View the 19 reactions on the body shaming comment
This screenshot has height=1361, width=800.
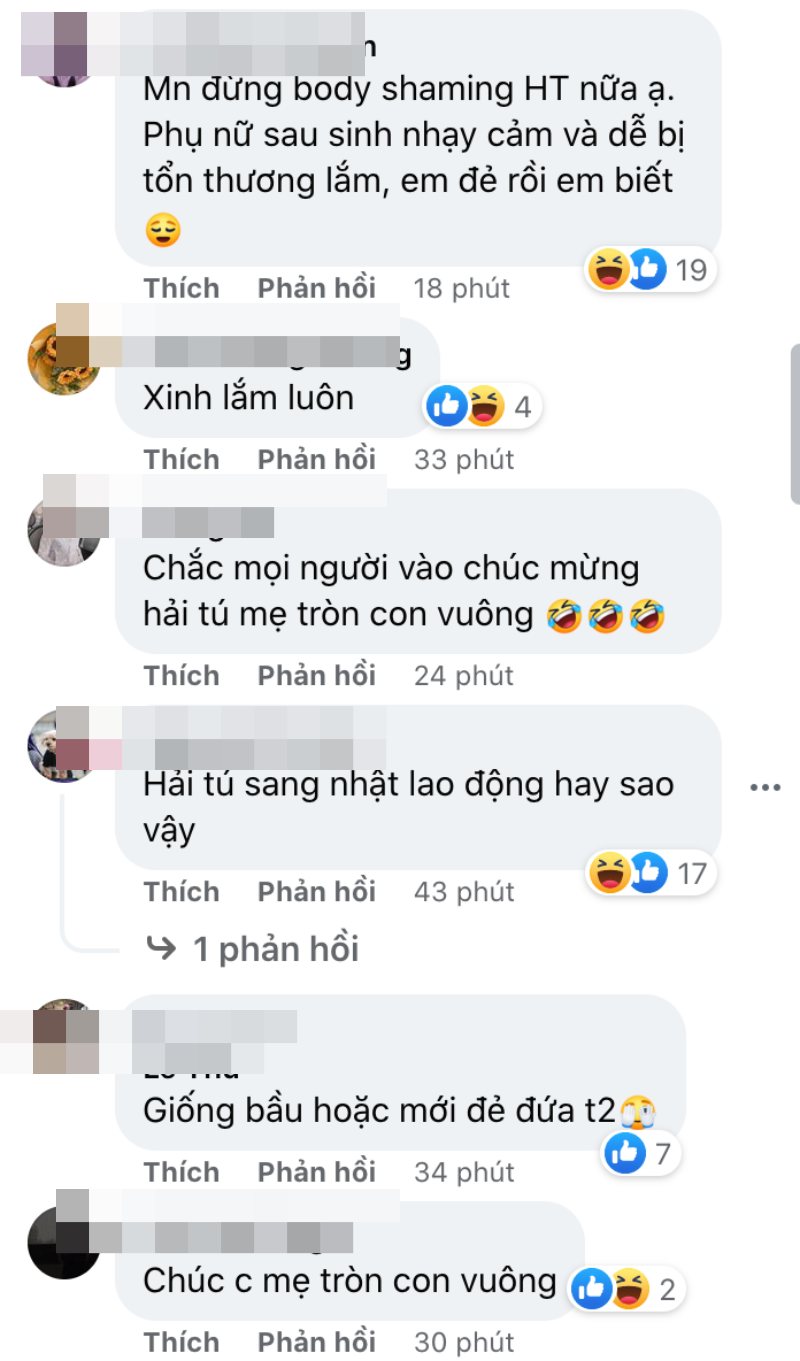[x=649, y=269]
